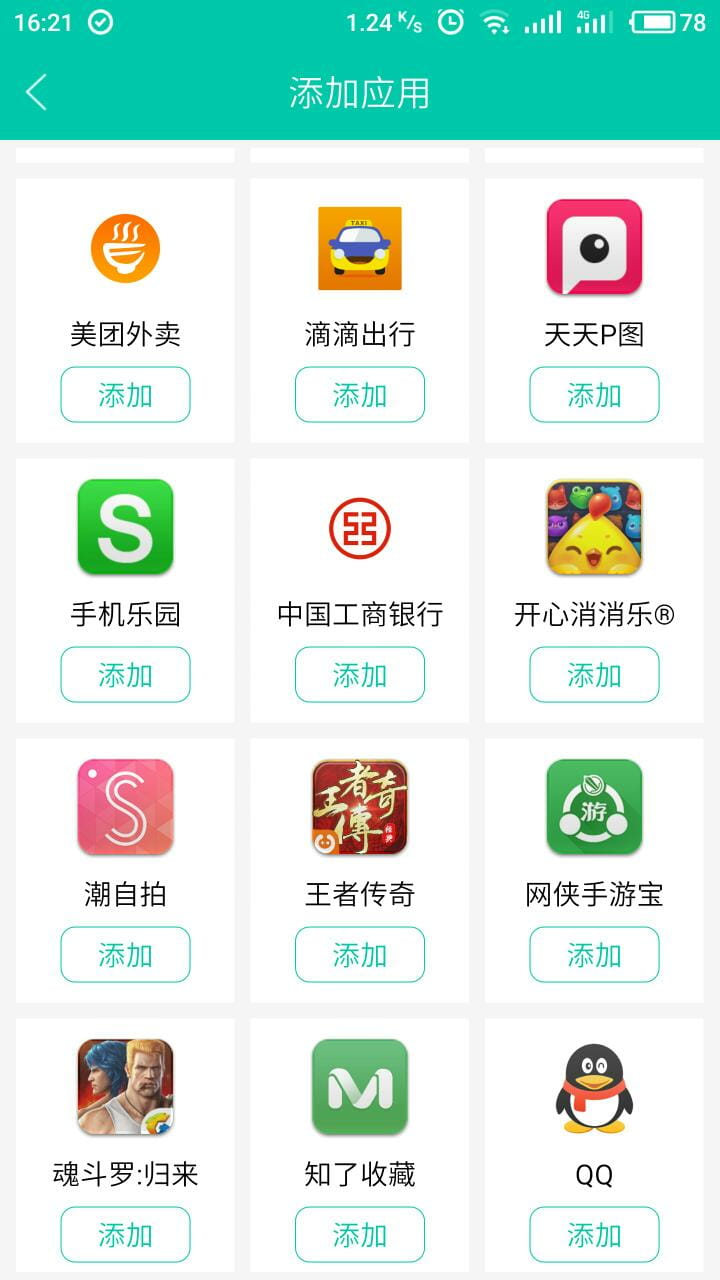Tap the 中国工商银行 bank icon
The height and width of the screenshot is (1280, 720).
pyautogui.click(x=359, y=529)
